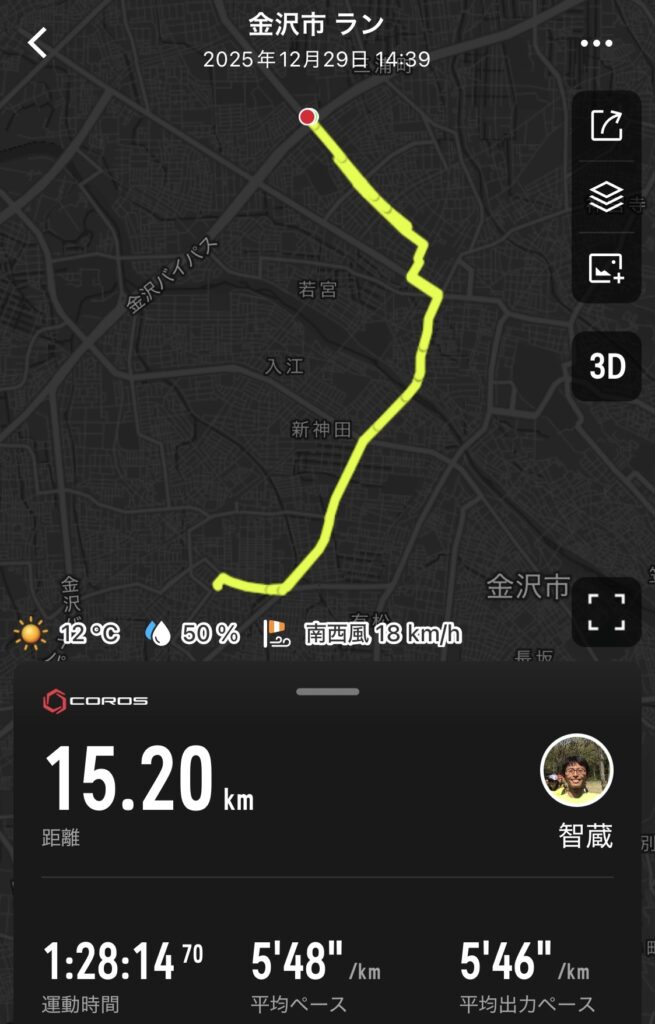Share this run activity
655x1024 pixels.
[606, 126]
